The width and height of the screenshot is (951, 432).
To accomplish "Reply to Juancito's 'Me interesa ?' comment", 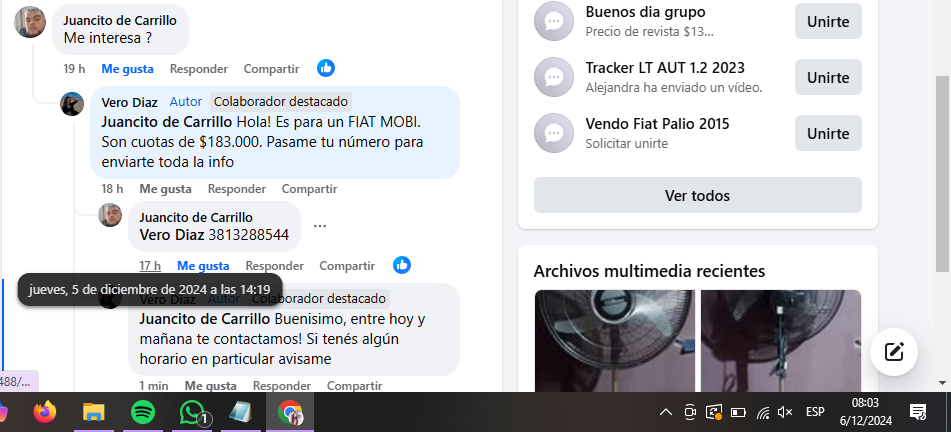I will coord(198,69).
